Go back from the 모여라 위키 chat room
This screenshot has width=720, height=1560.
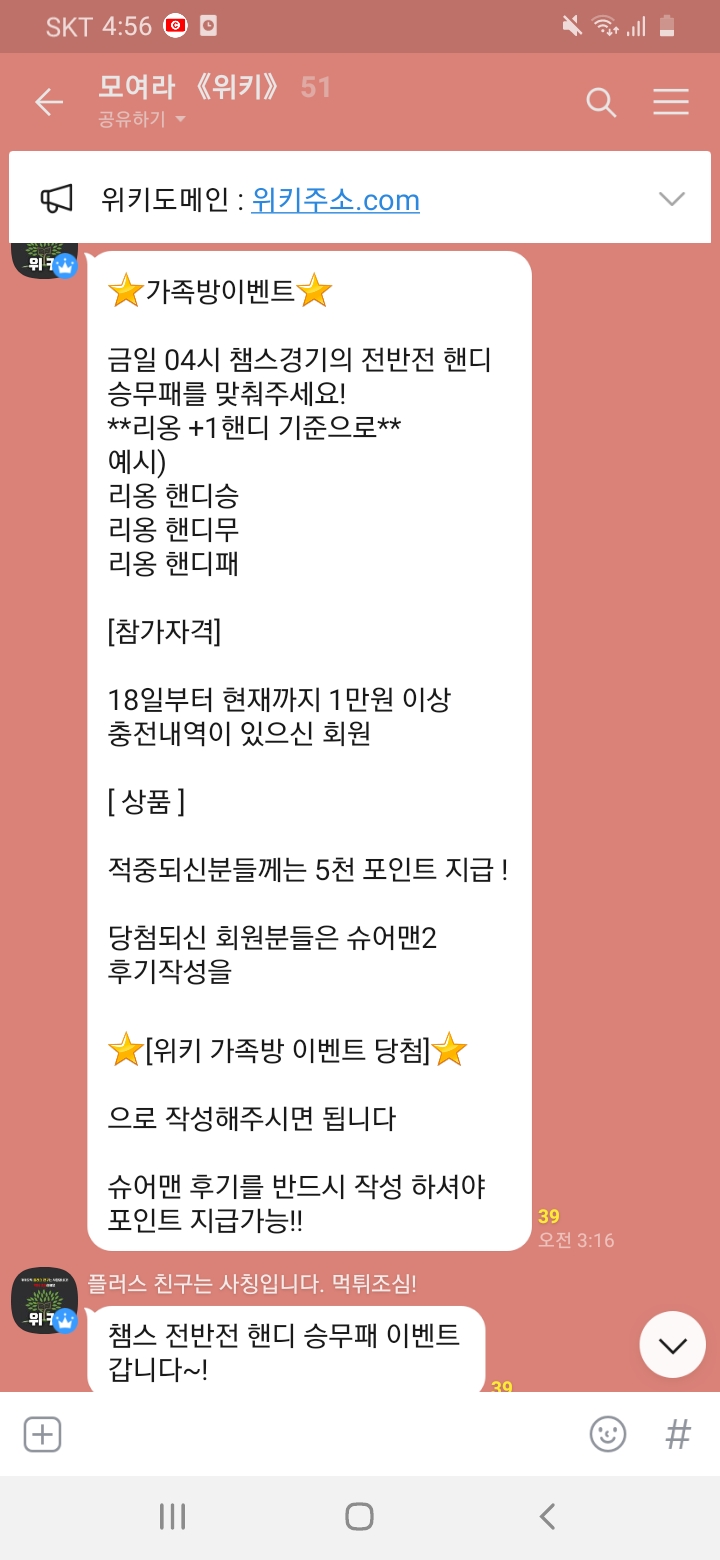coord(48,102)
